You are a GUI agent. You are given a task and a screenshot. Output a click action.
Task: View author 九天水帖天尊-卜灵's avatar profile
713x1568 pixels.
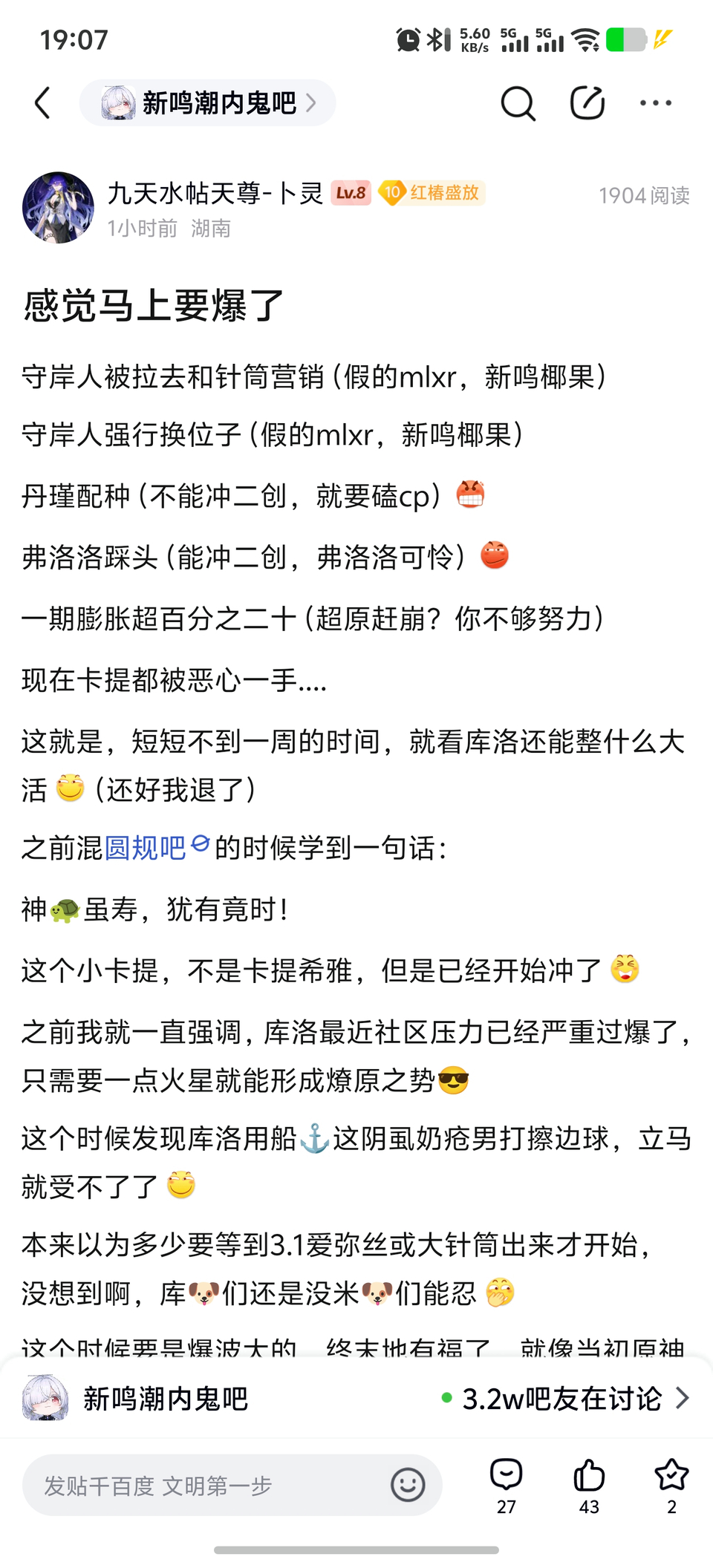click(x=58, y=208)
